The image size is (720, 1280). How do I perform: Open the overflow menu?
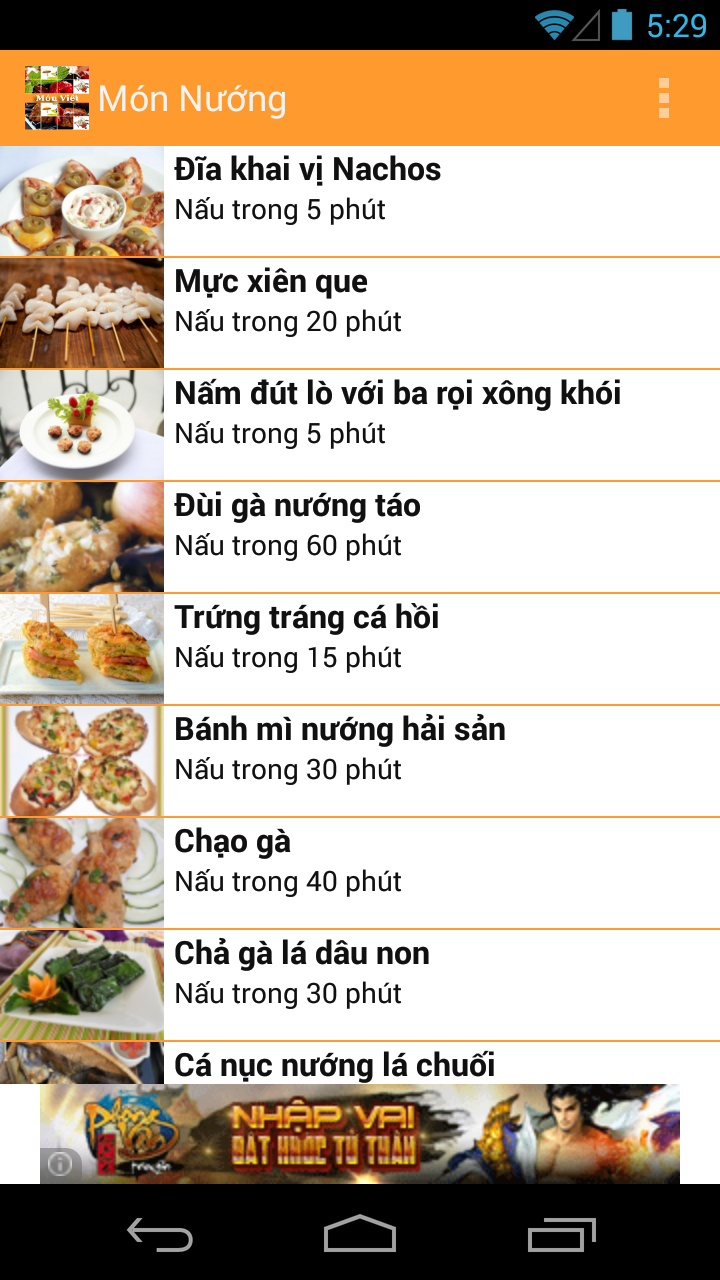[x=663, y=98]
